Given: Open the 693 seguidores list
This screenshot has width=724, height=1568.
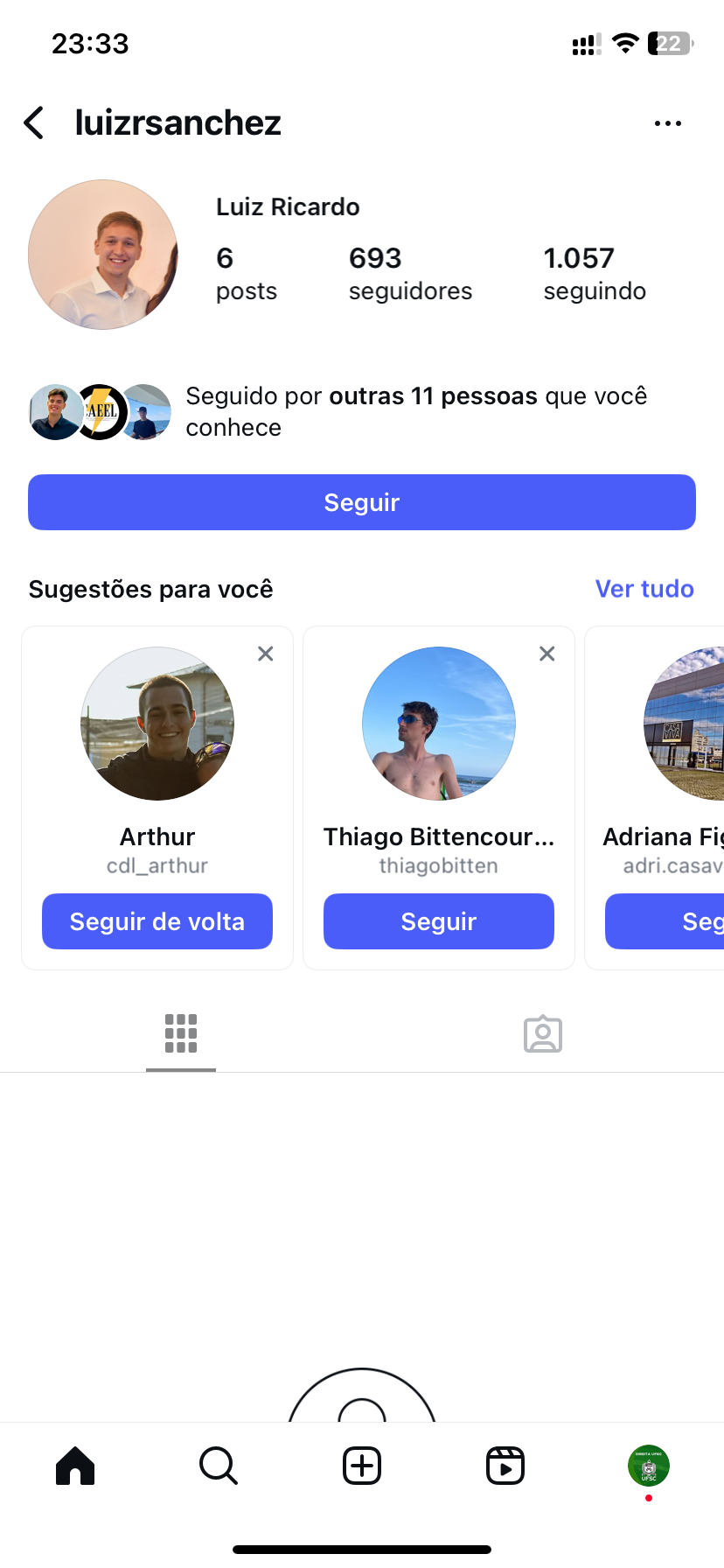Looking at the screenshot, I should pos(409,273).
